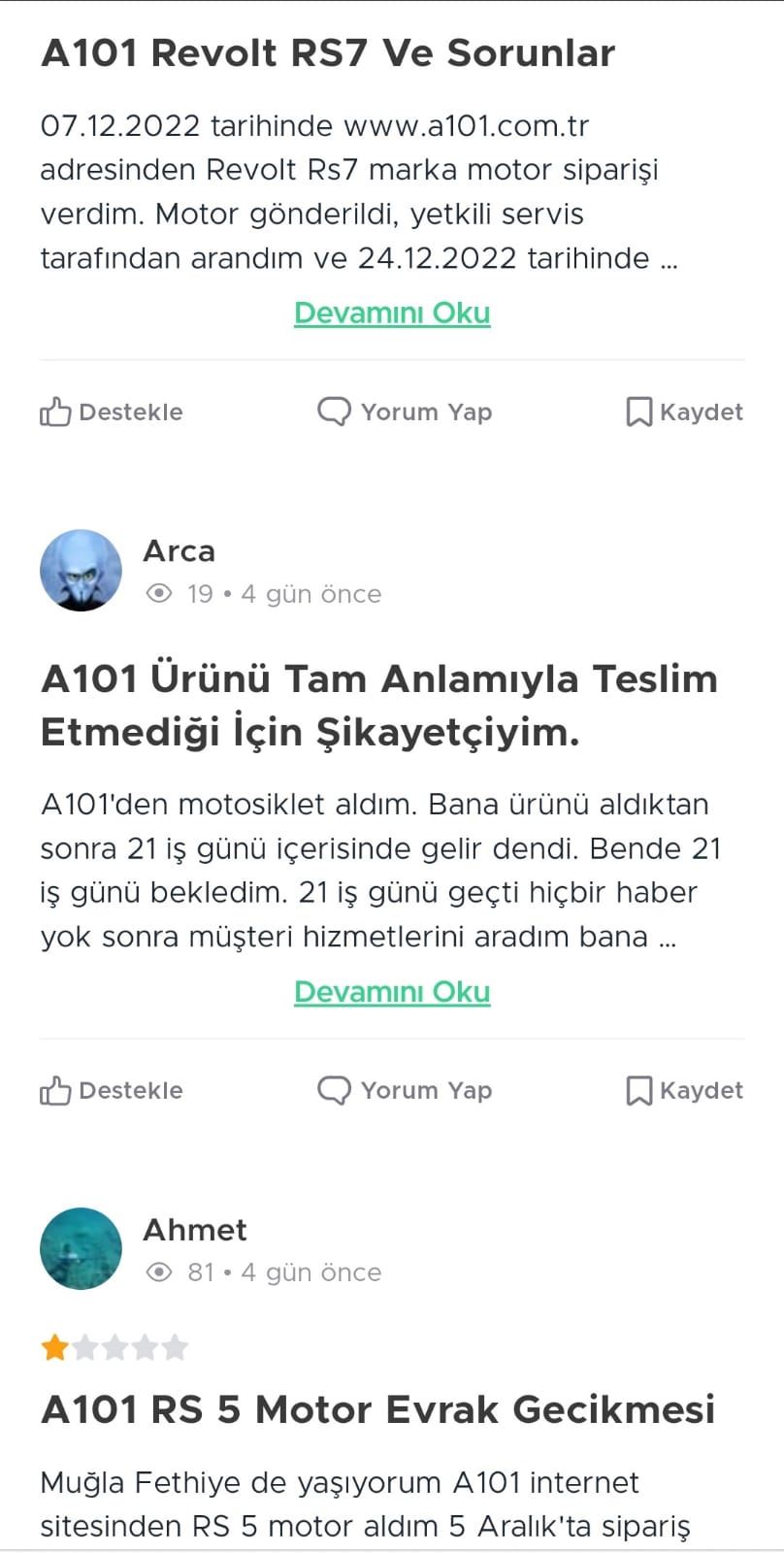
Task: Tap Destekle under Arca's complaint
Action: click(x=112, y=1091)
